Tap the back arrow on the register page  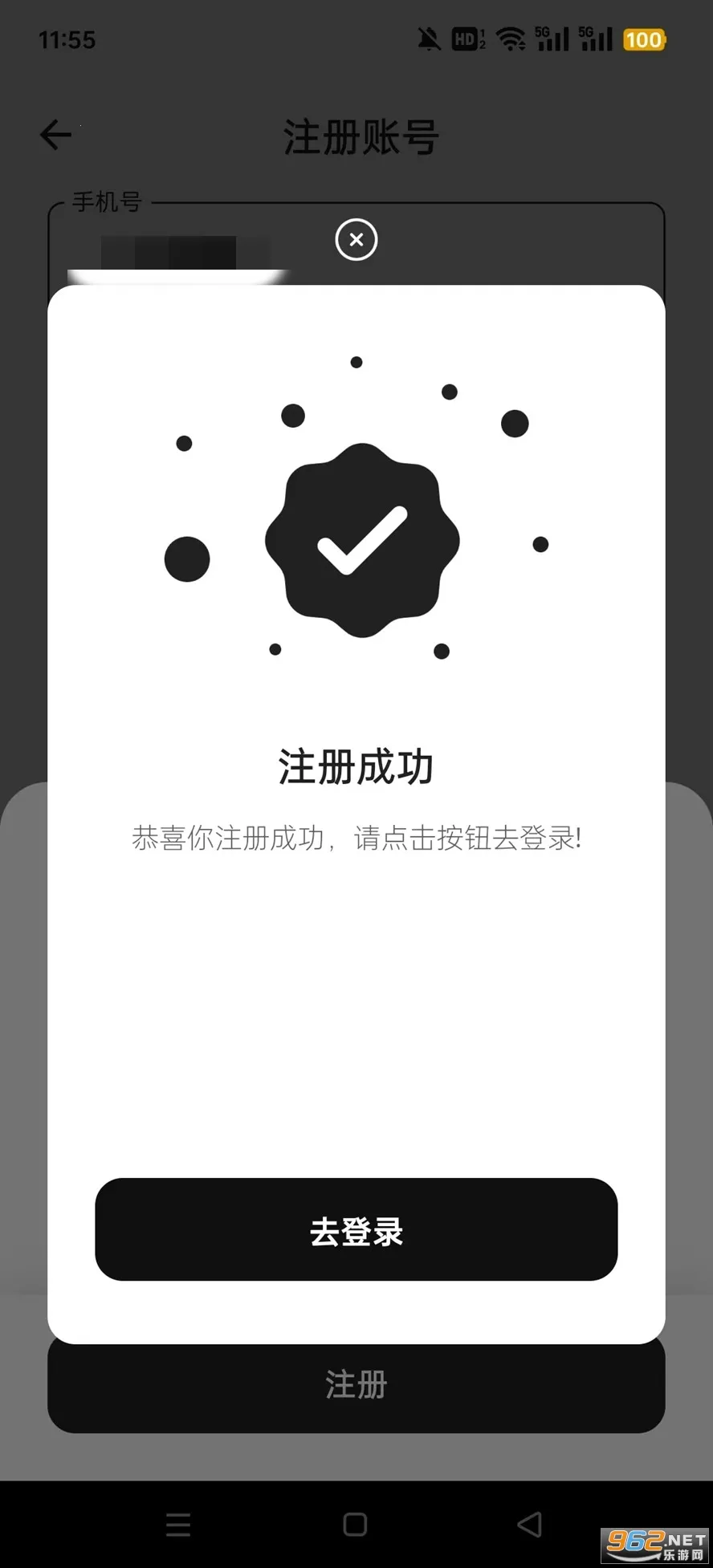coord(55,135)
